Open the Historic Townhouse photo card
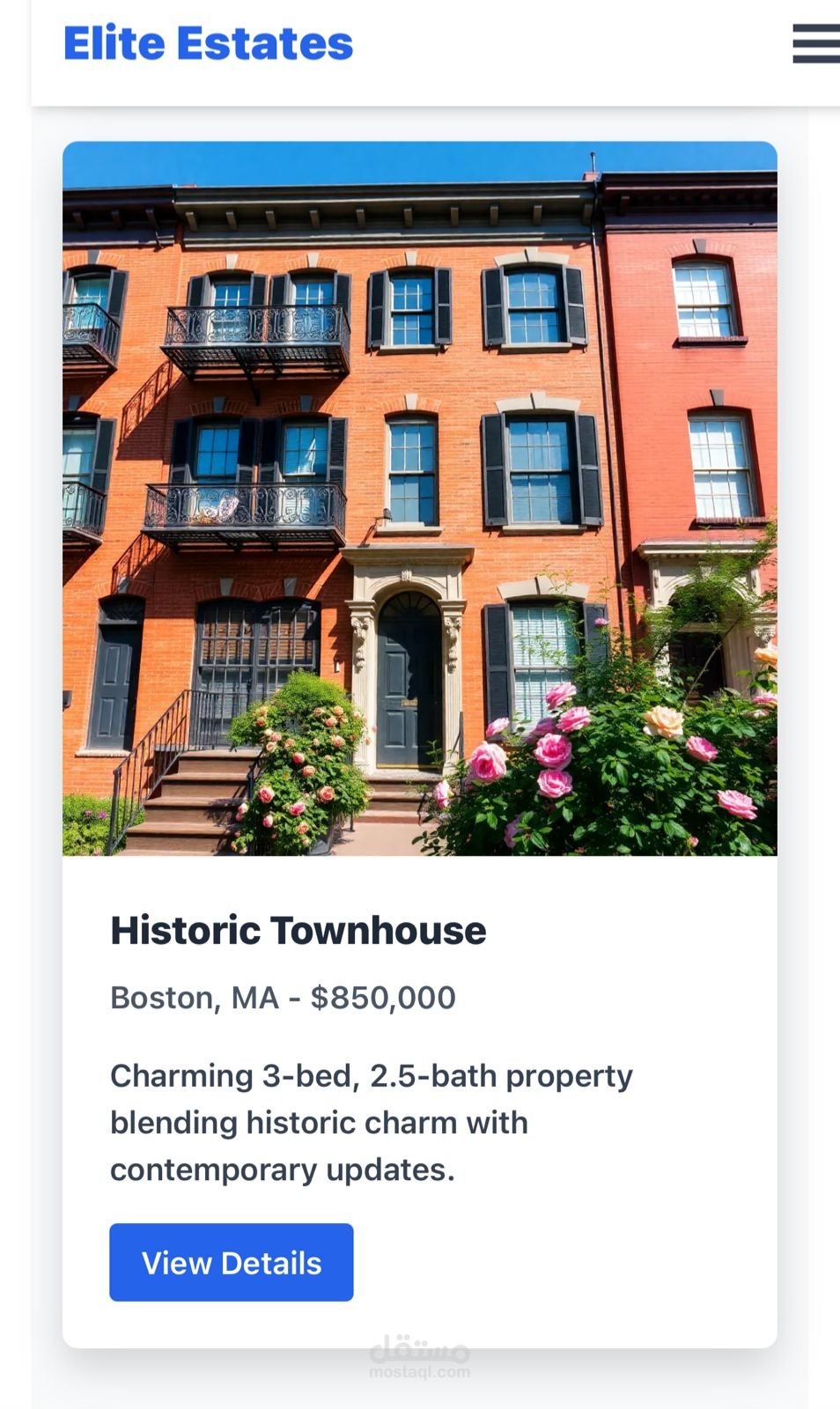This screenshot has width=840, height=1409. point(420,498)
